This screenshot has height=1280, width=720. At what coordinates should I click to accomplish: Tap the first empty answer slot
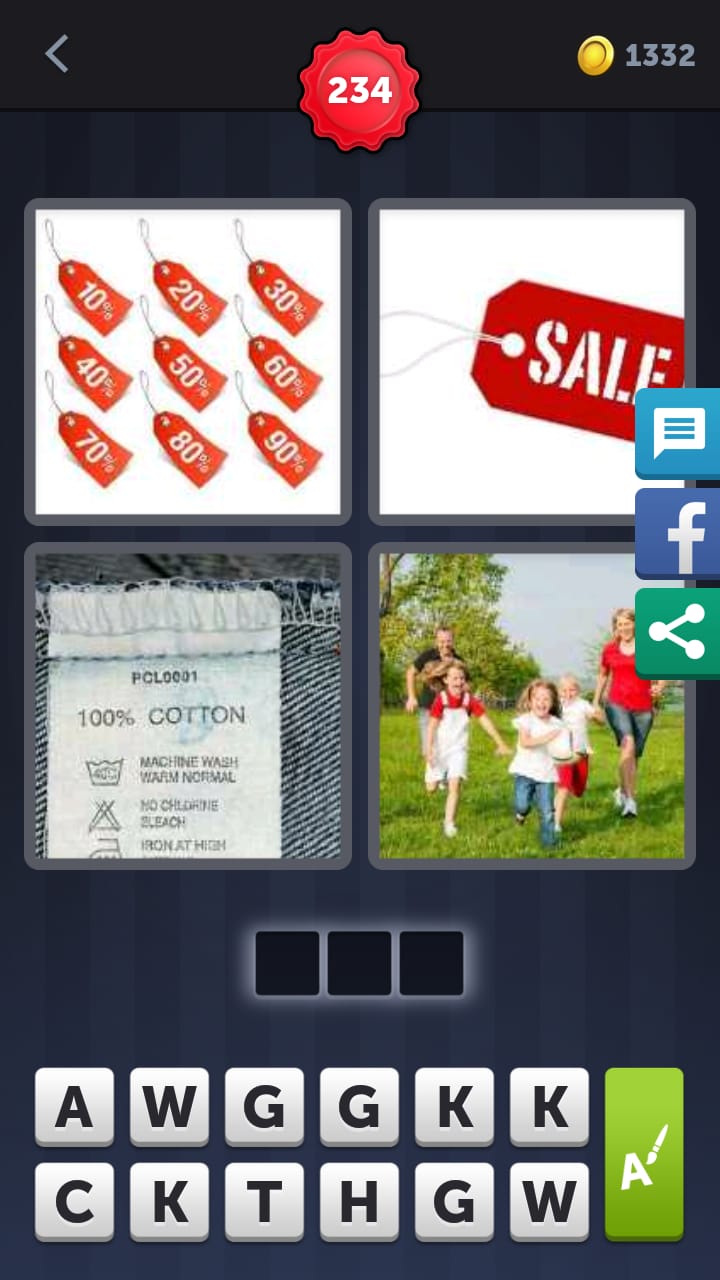click(287, 963)
